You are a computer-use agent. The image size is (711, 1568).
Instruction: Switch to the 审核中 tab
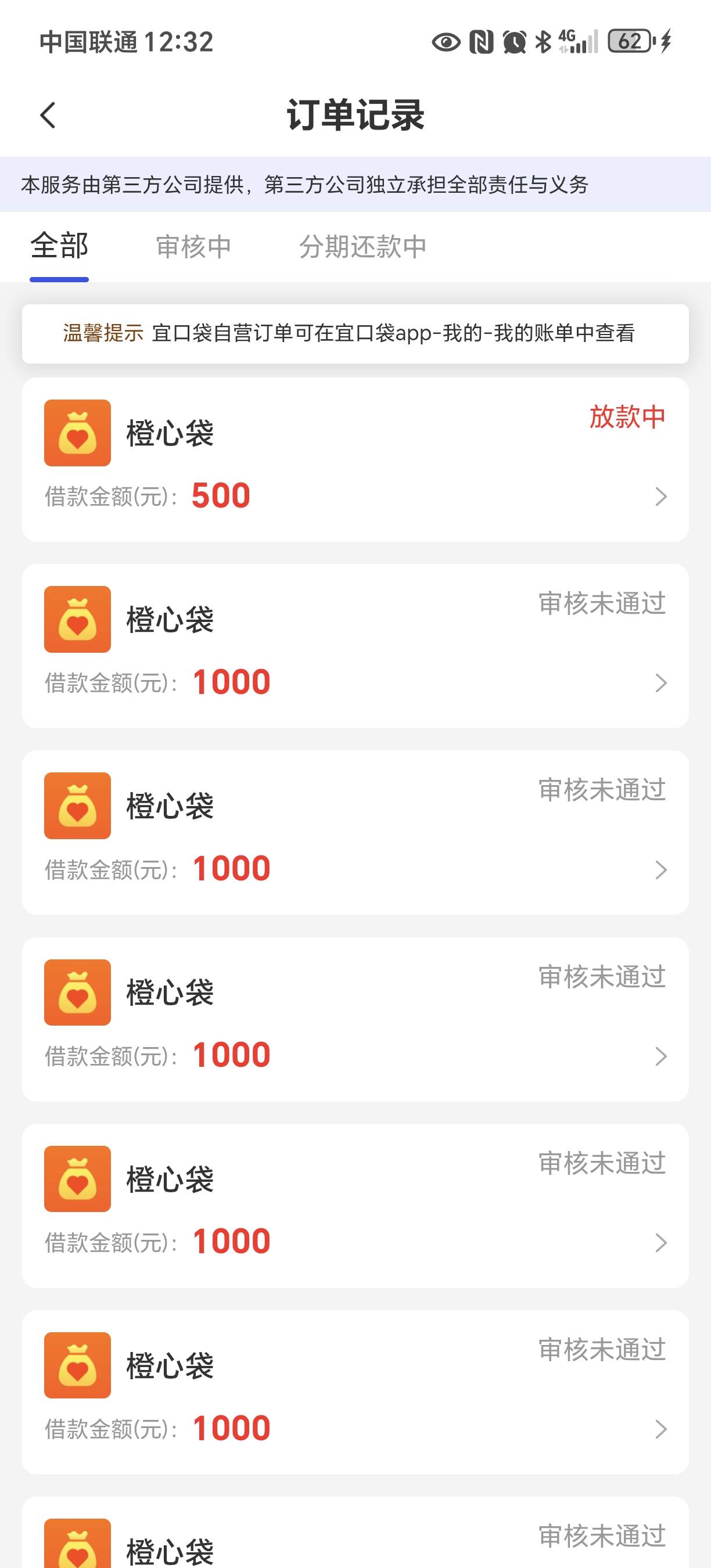(193, 246)
